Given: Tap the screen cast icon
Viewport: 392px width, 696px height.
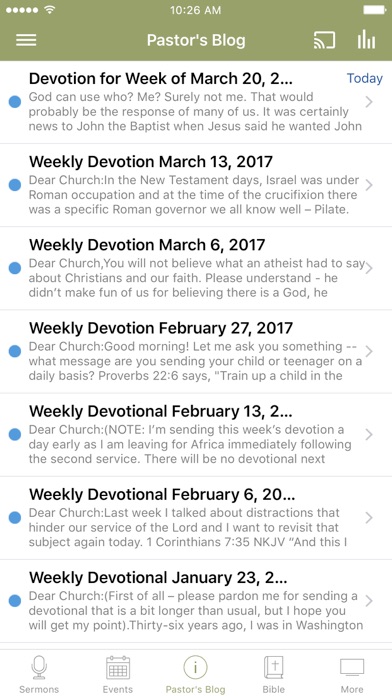Looking at the screenshot, I should [324, 40].
